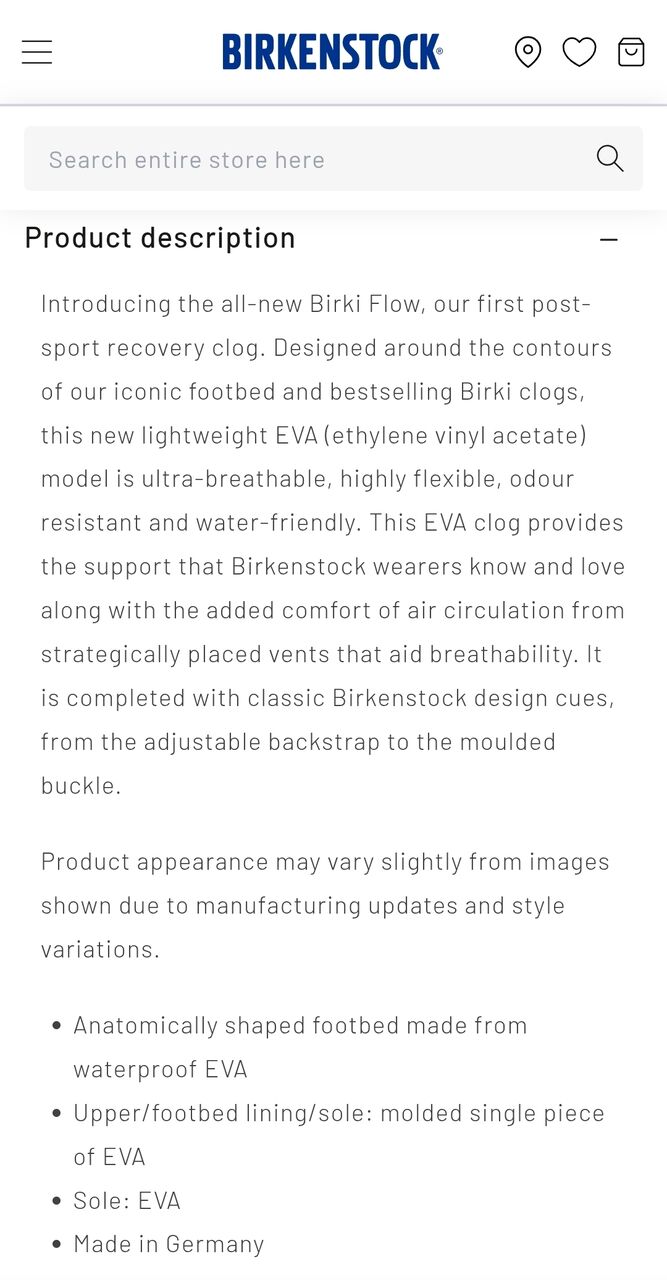The width and height of the screenshot is (667, 1280).
Task: Open the shopping bag
Action: 631,52
